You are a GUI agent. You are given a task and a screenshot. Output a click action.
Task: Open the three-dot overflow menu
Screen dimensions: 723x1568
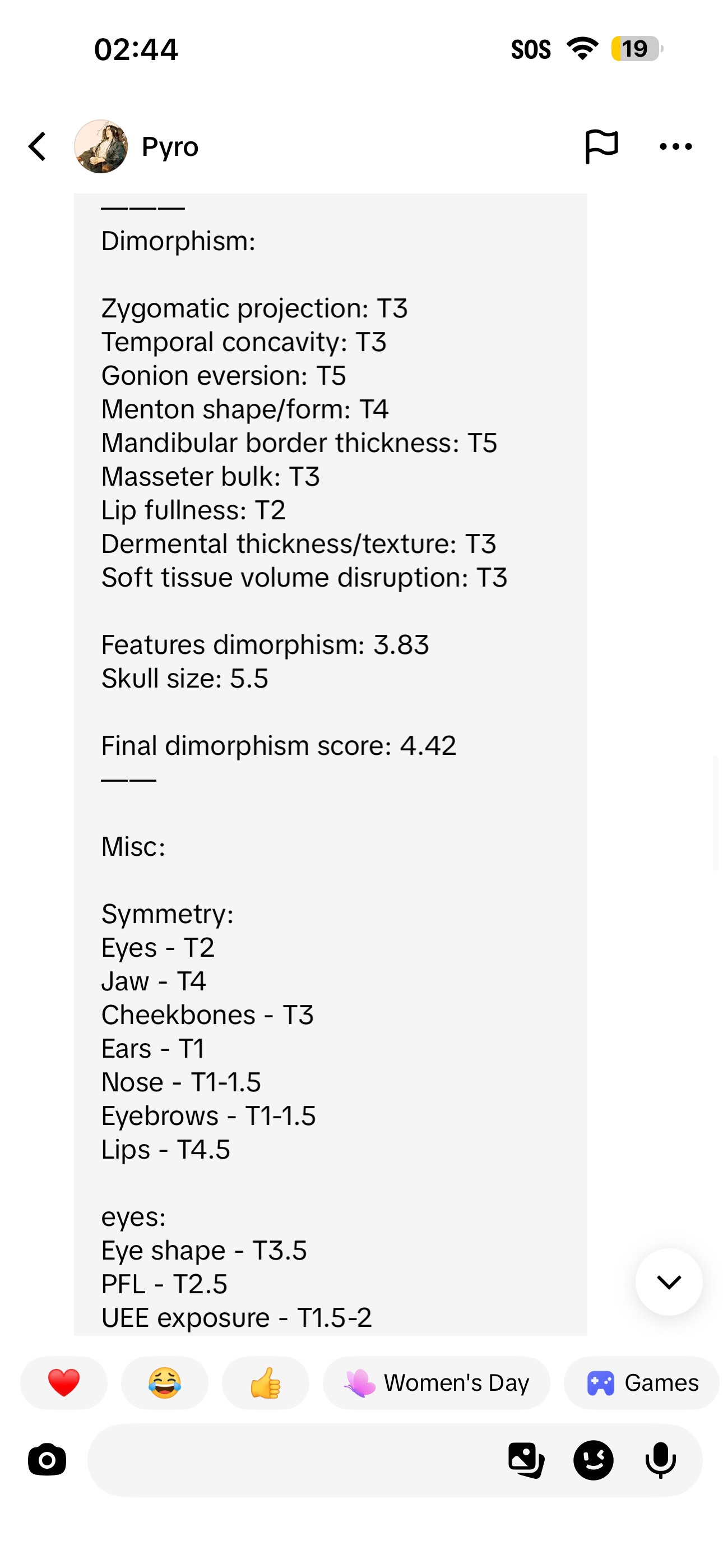point(675,147)
